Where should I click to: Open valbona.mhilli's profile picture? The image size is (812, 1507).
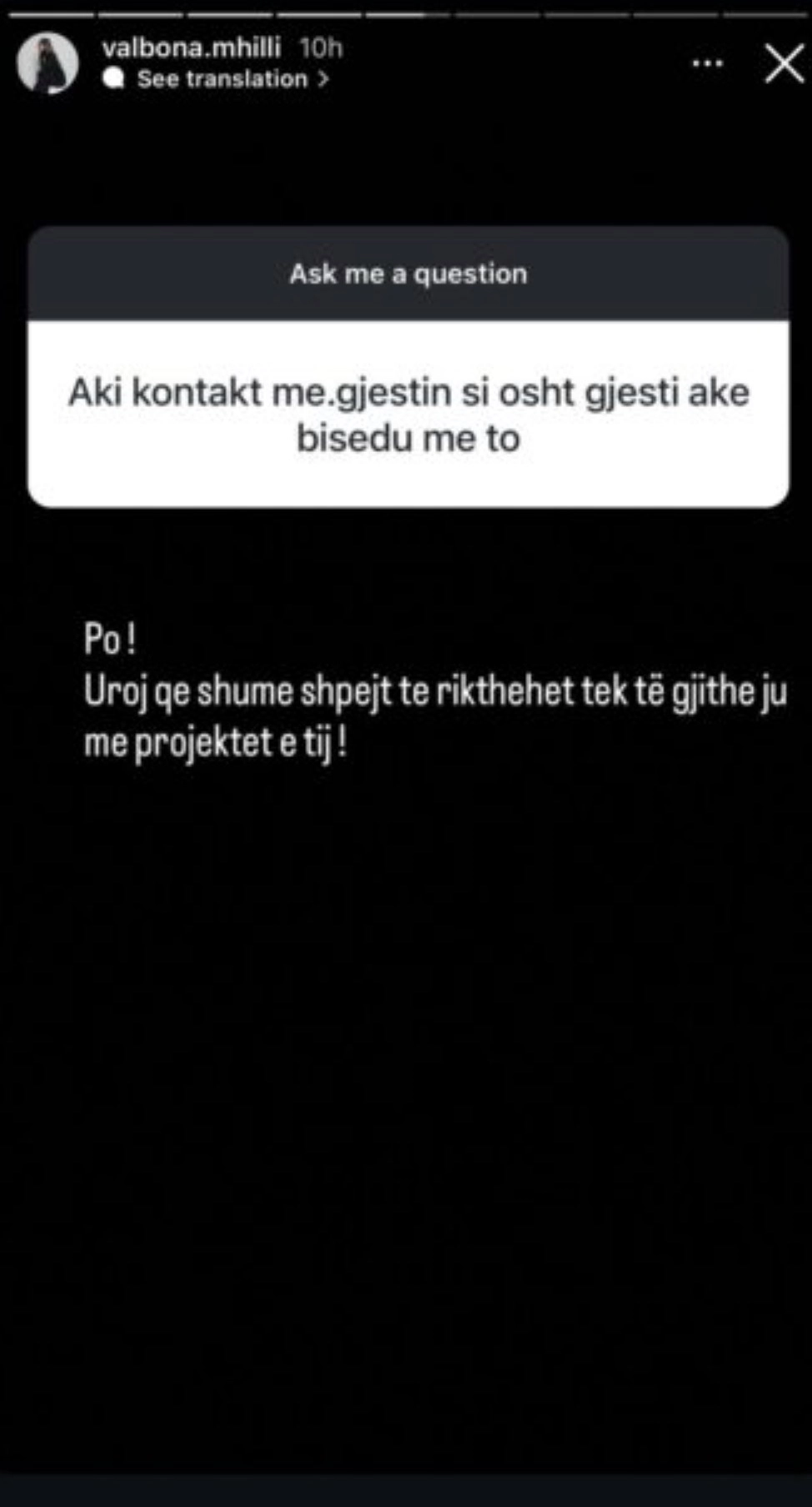click(x=48, y=63)
